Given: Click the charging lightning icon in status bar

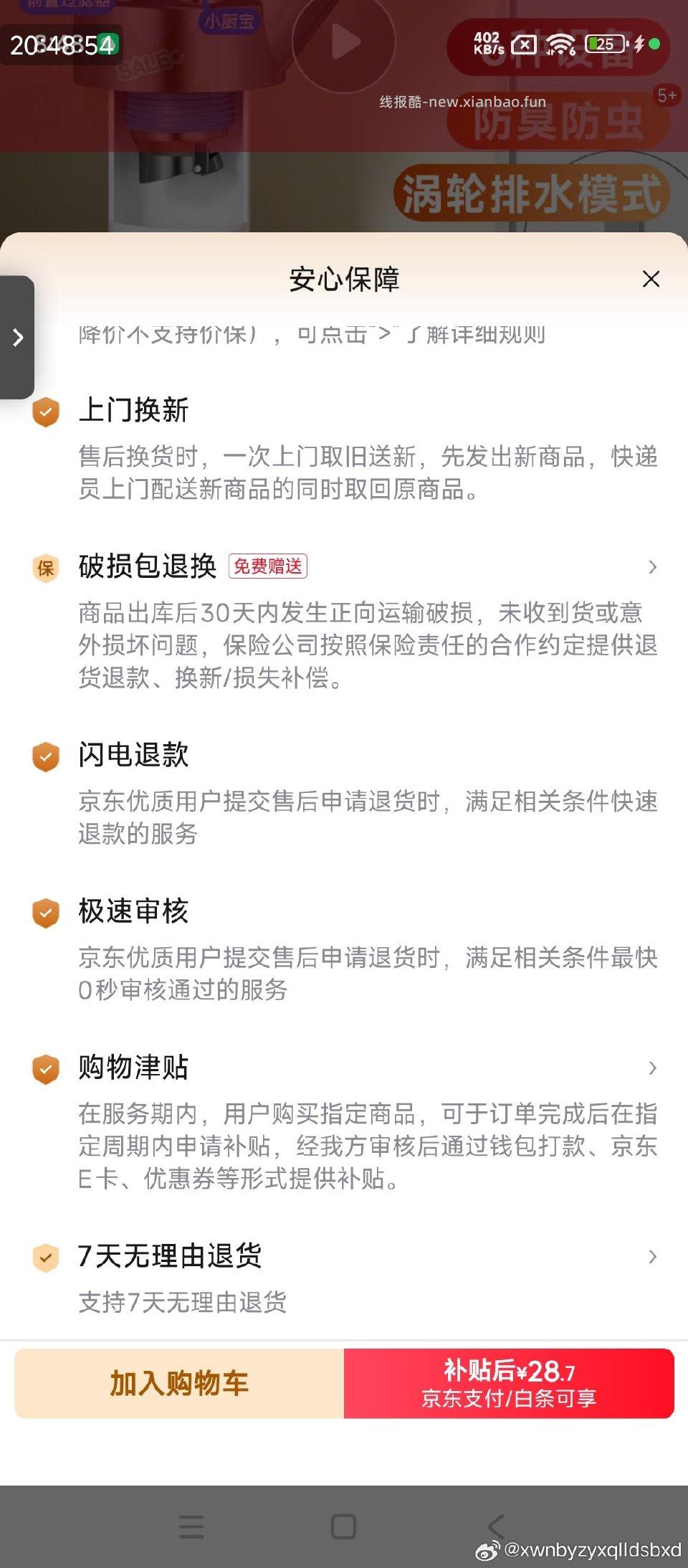Looking at the screenshot, I should tap(639, 44).
